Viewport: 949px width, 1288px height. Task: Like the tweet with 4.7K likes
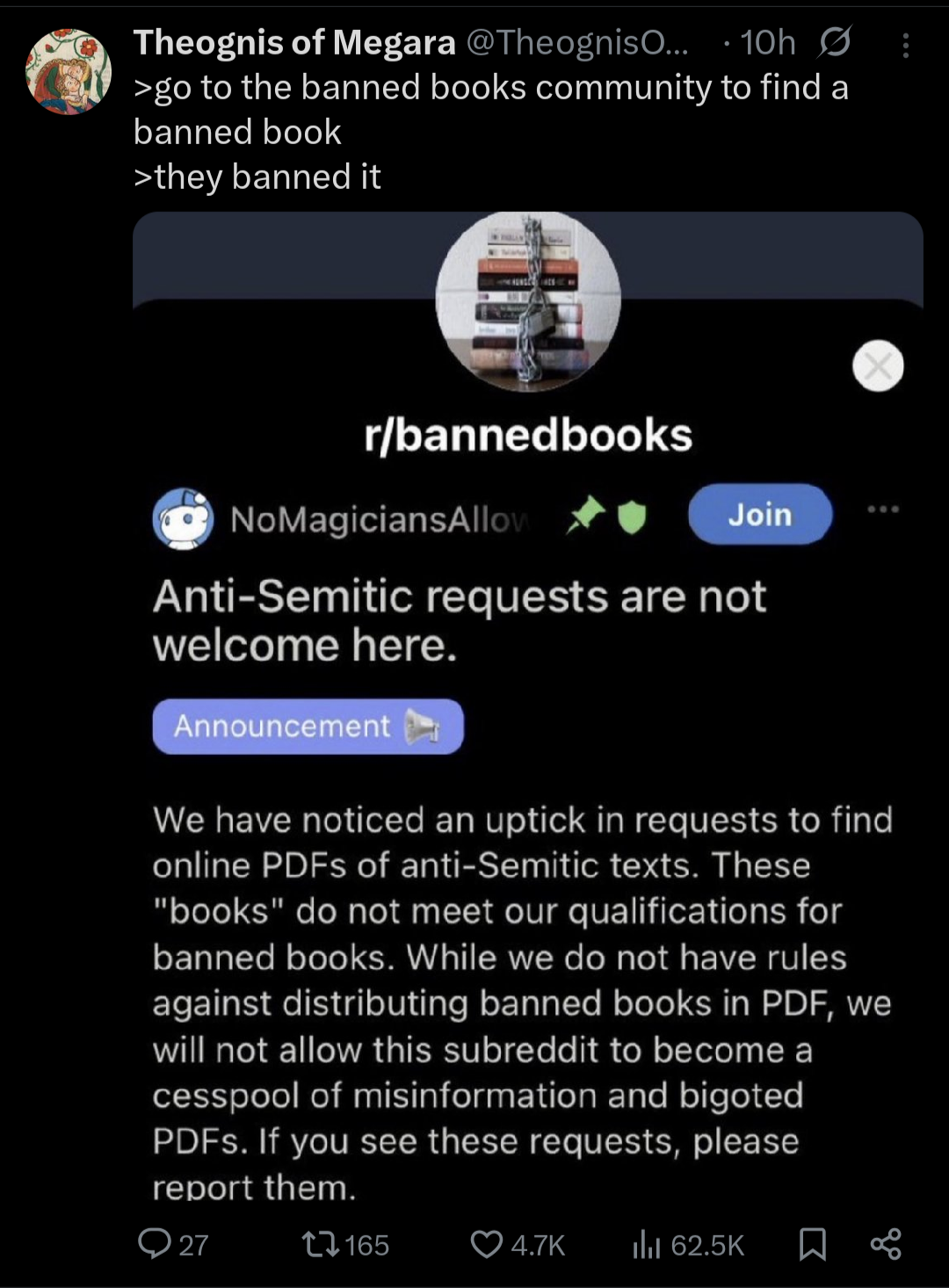(x=486, y=1243)
